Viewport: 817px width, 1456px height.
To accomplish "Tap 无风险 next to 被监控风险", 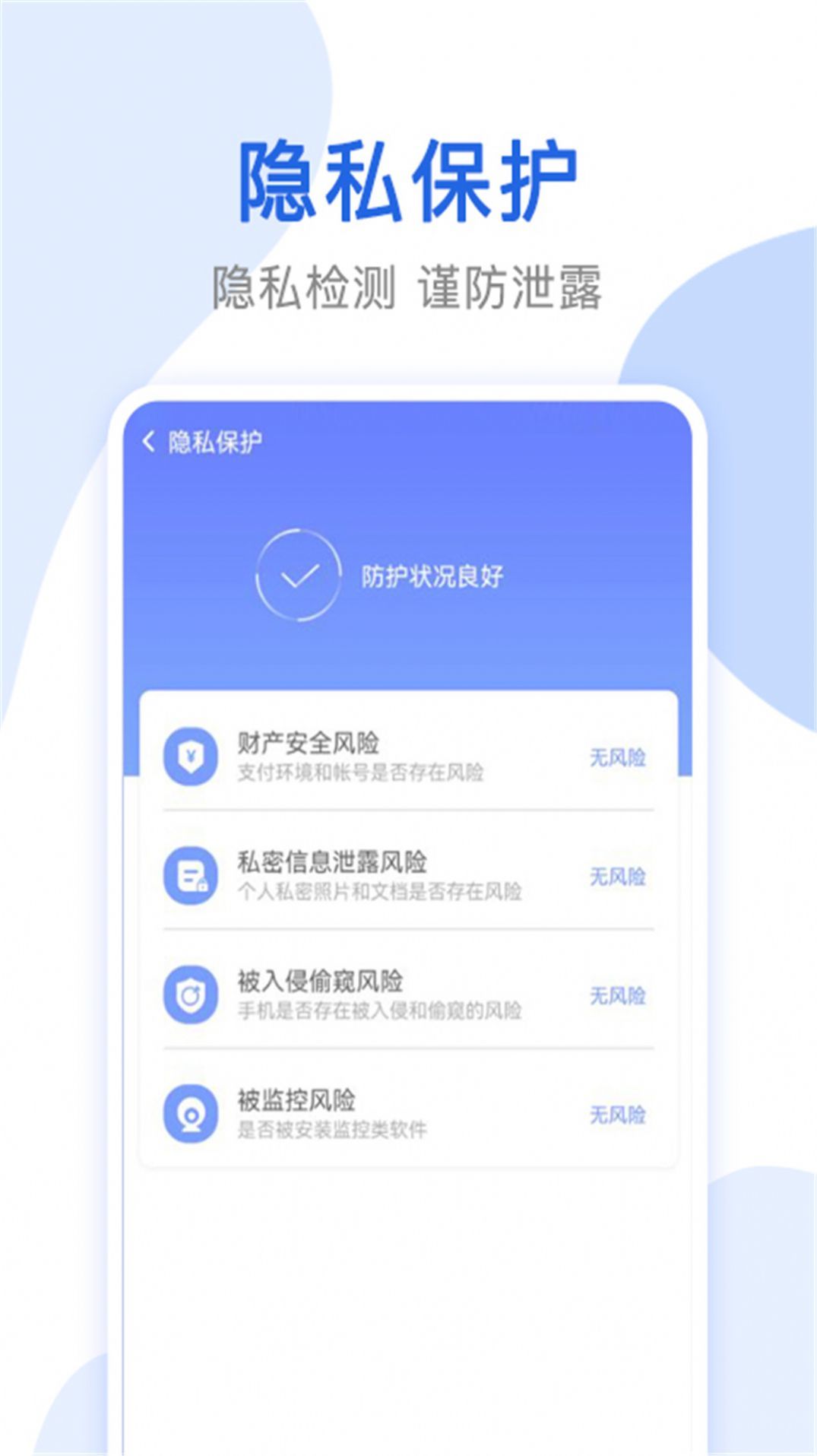I will click(x=619, y=1113).
